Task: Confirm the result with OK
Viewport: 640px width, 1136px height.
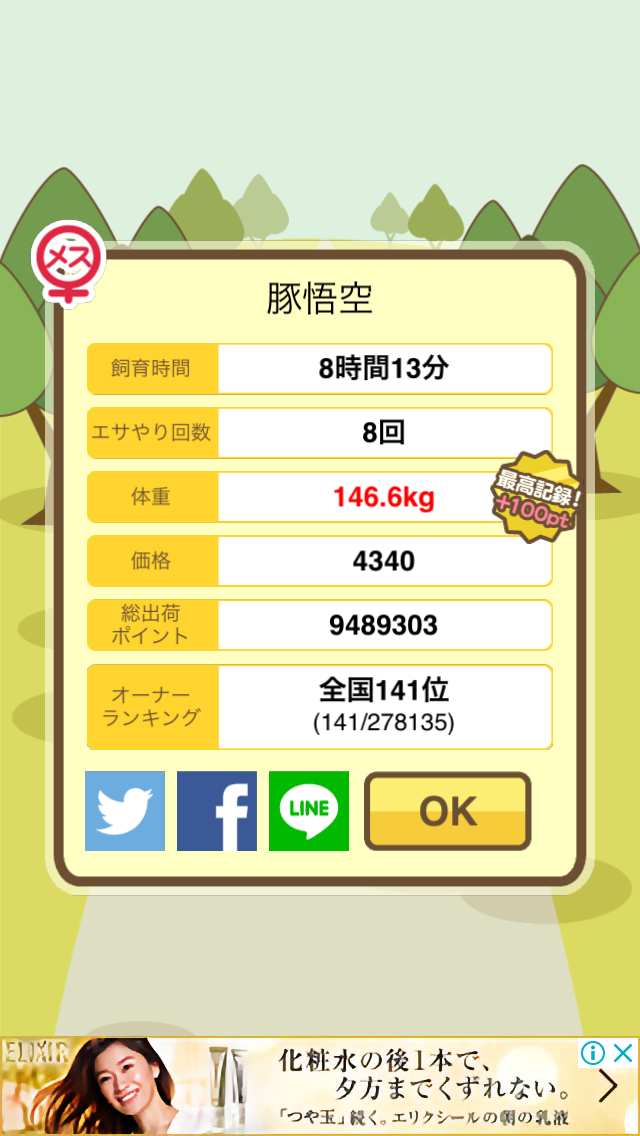Action: pos(447,811)
